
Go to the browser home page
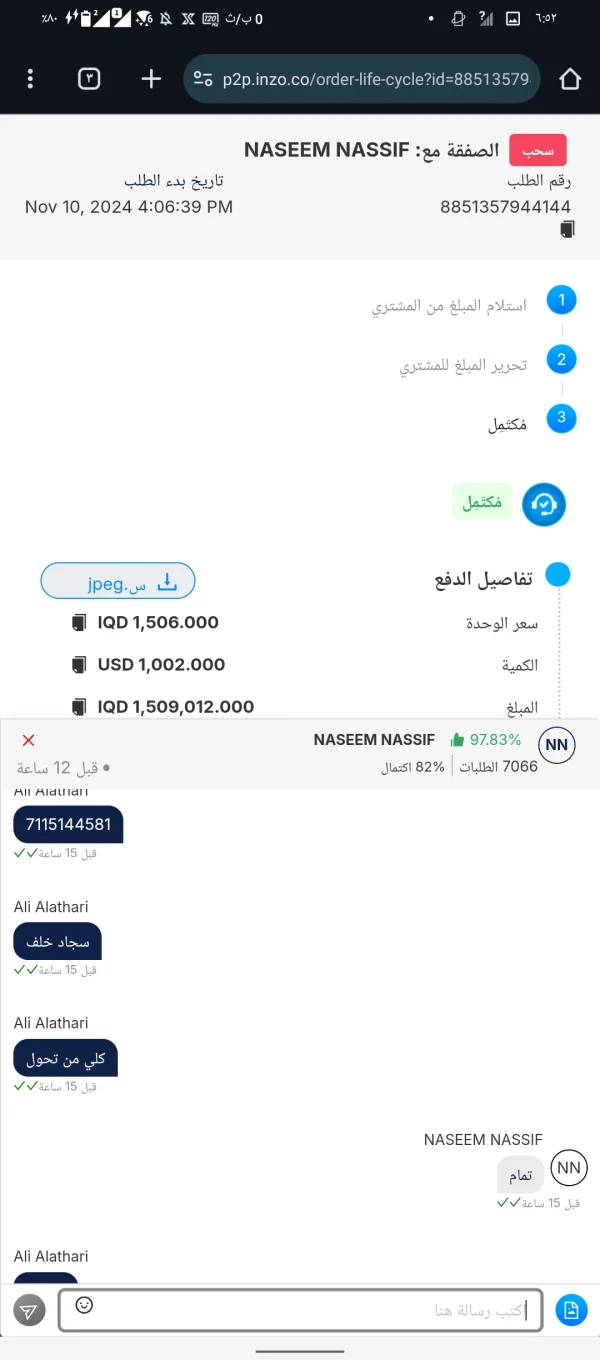click(x=570, y=79)
